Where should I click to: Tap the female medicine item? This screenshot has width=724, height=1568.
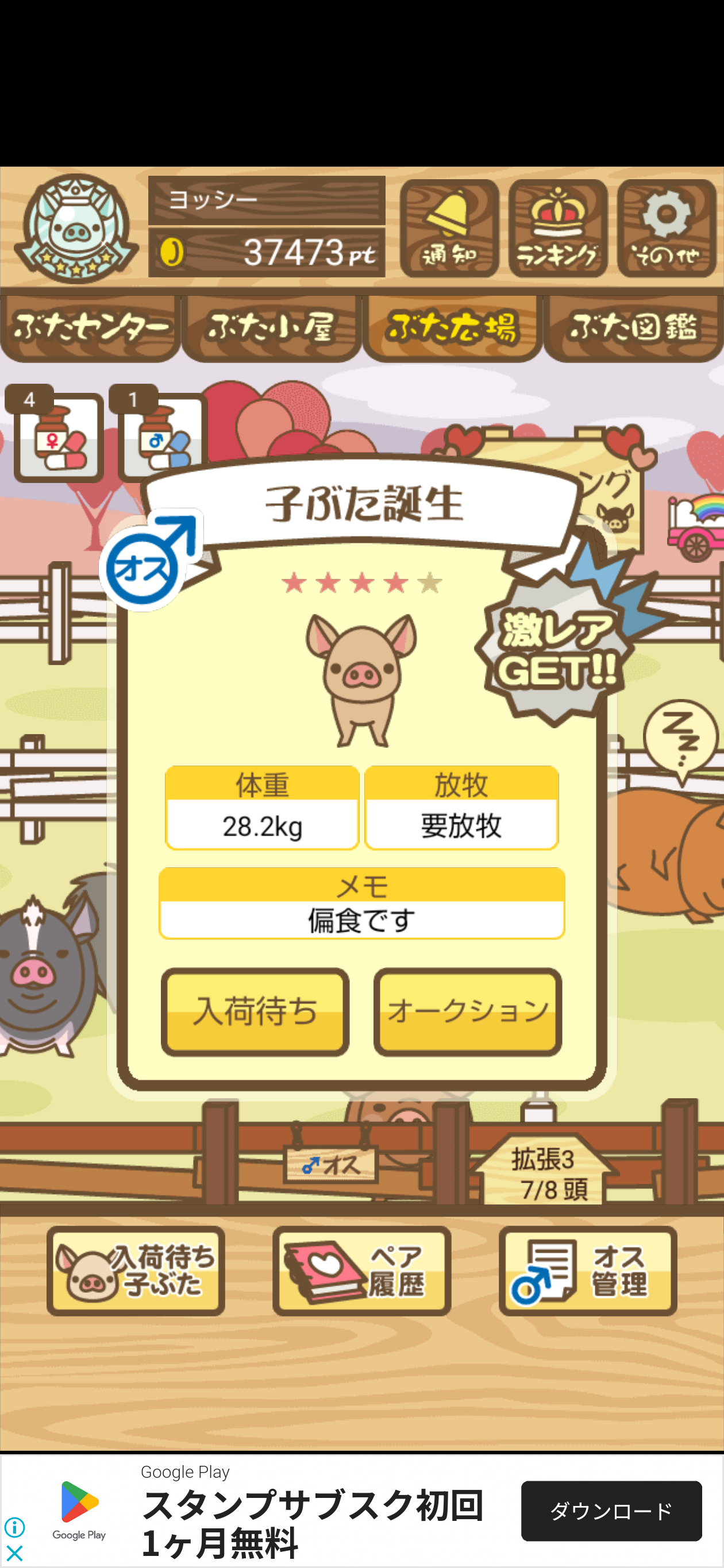pyautogui.click(x=58, y=437)
